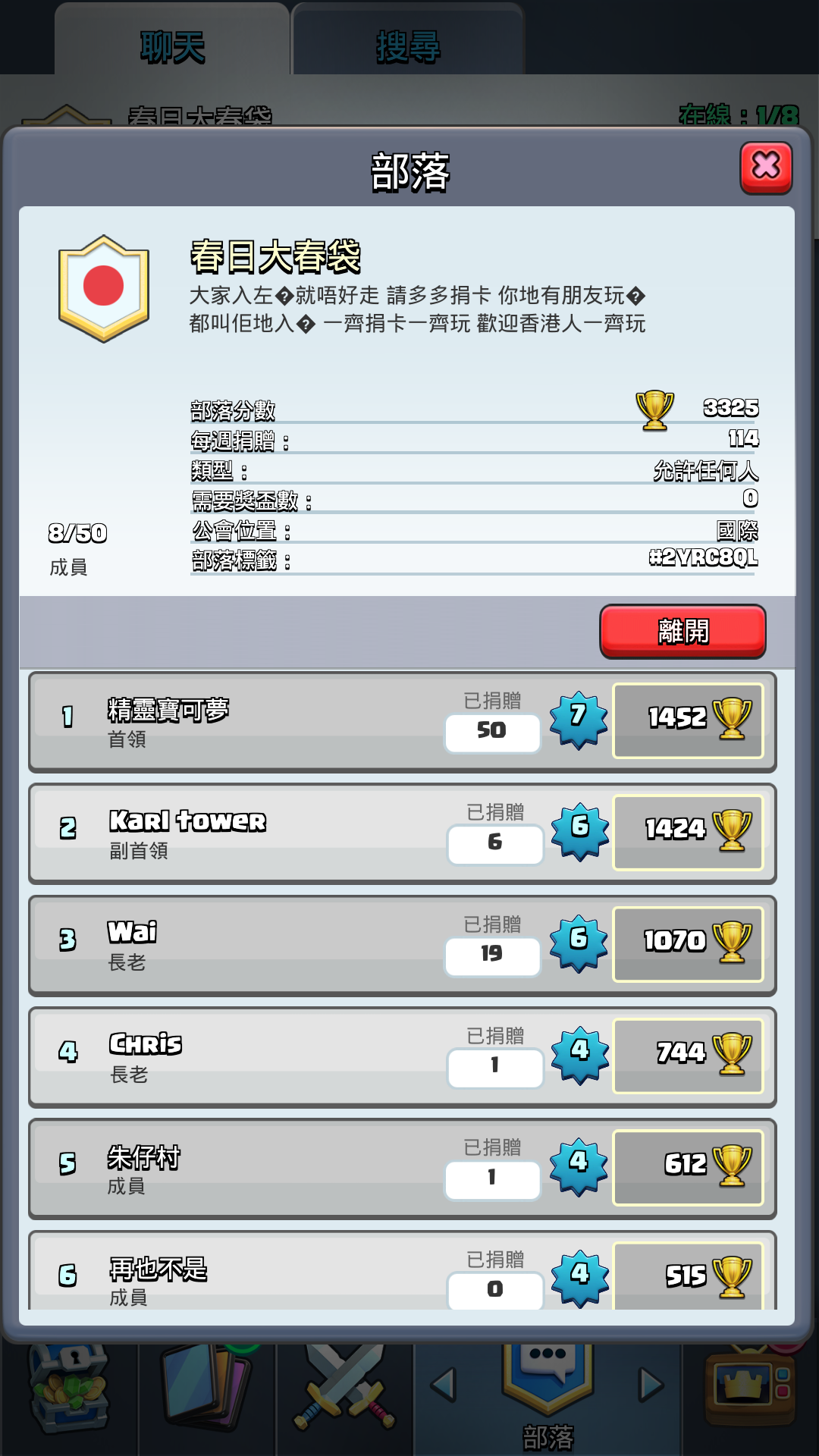Tap the left arrow beside 部落 tab
This screenshot has height=1456, width=819.
[x=444, y=1385]
